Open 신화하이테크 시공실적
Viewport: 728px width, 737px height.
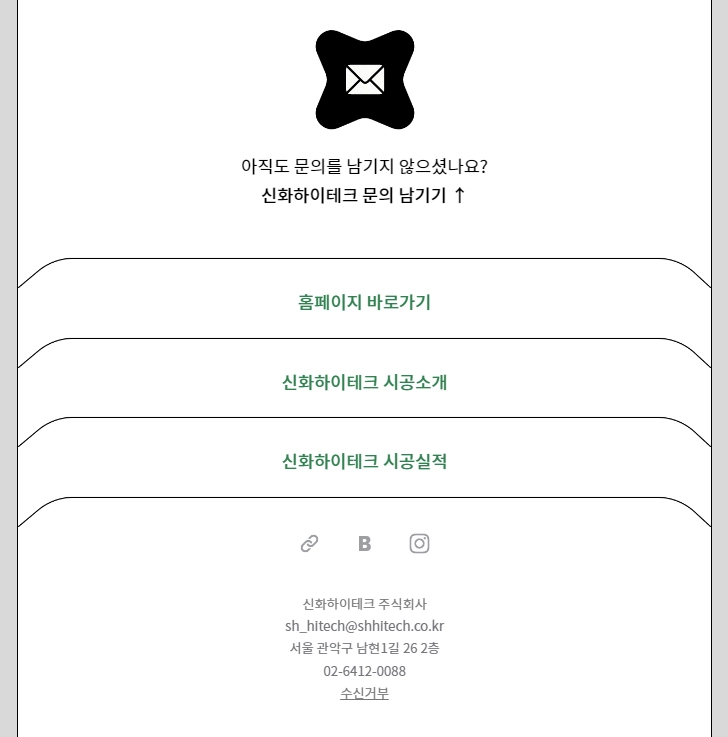point(364,461)
